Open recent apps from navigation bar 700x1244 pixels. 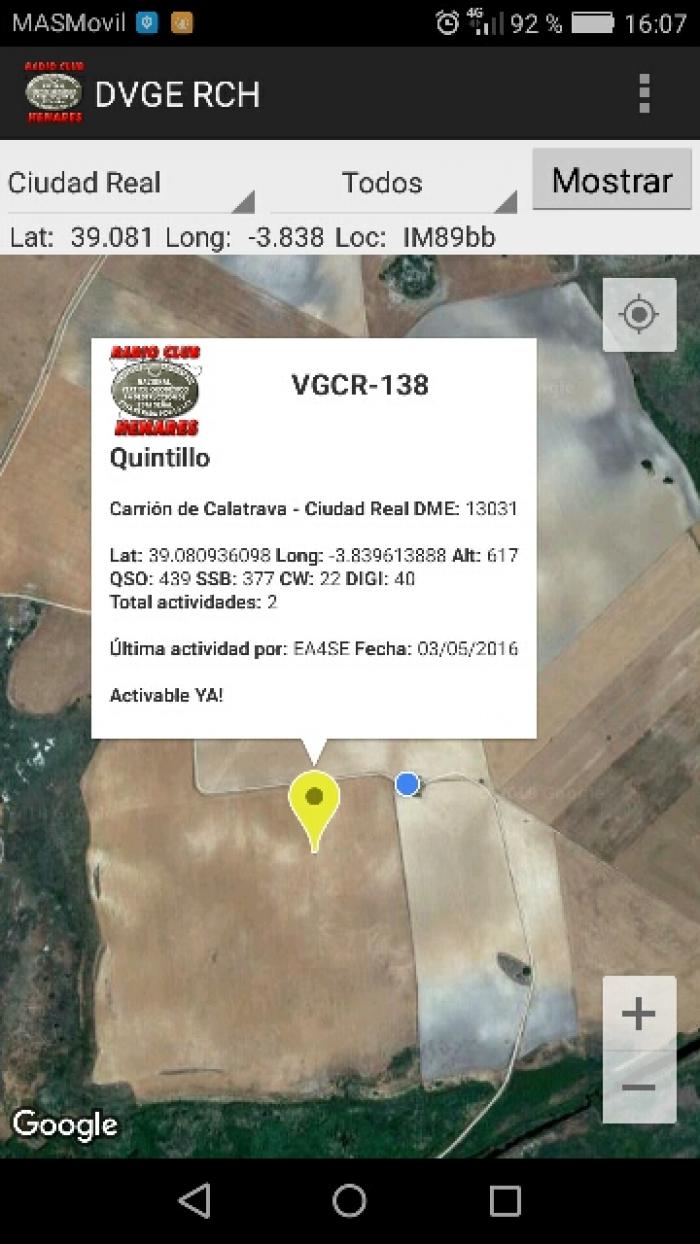click(x=505, y=1200)
